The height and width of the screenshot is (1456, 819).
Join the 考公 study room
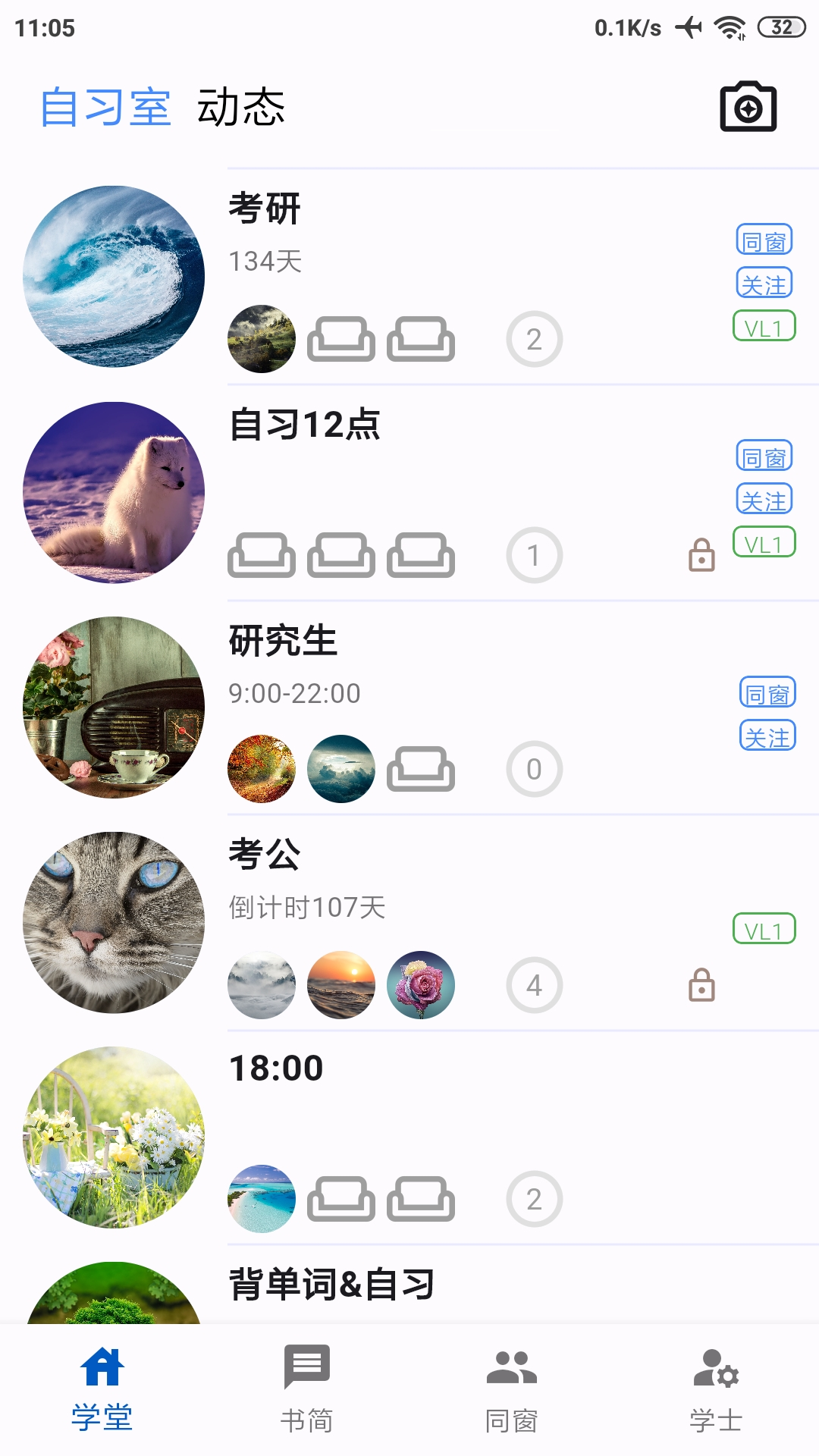coord(265,855)
